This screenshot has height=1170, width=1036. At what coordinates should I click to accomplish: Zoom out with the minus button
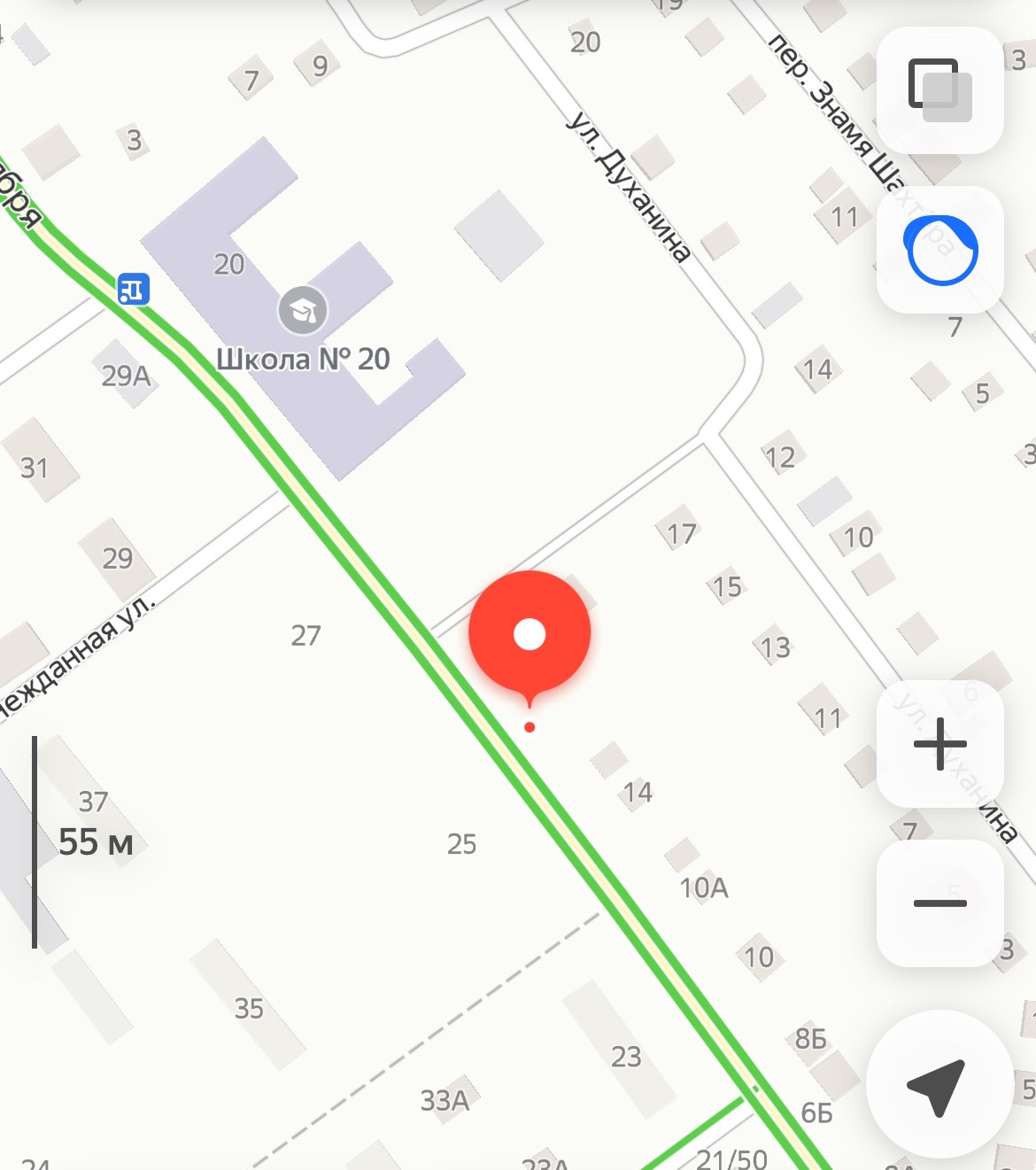tap(939, 903)
